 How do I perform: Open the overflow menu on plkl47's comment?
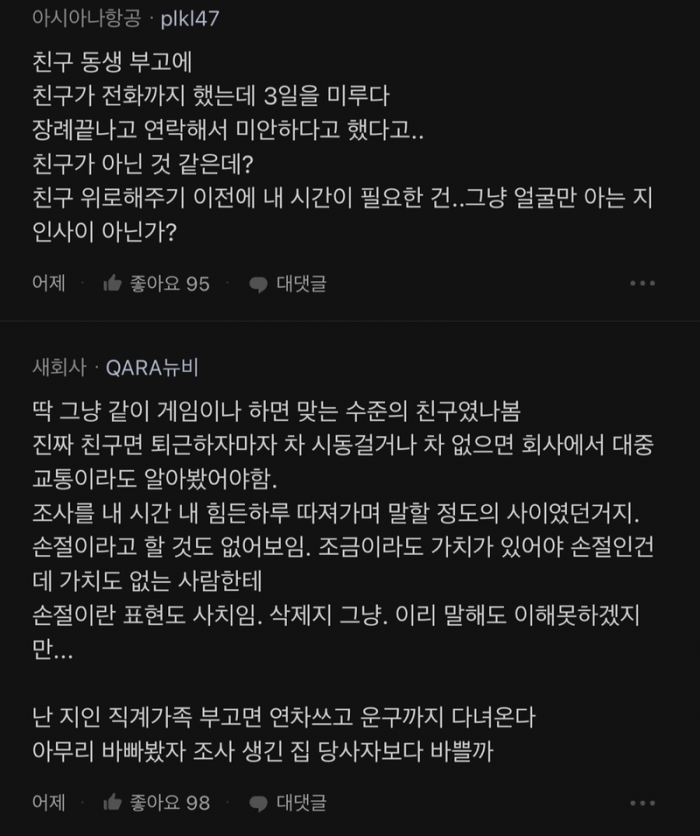coord(643,284)
